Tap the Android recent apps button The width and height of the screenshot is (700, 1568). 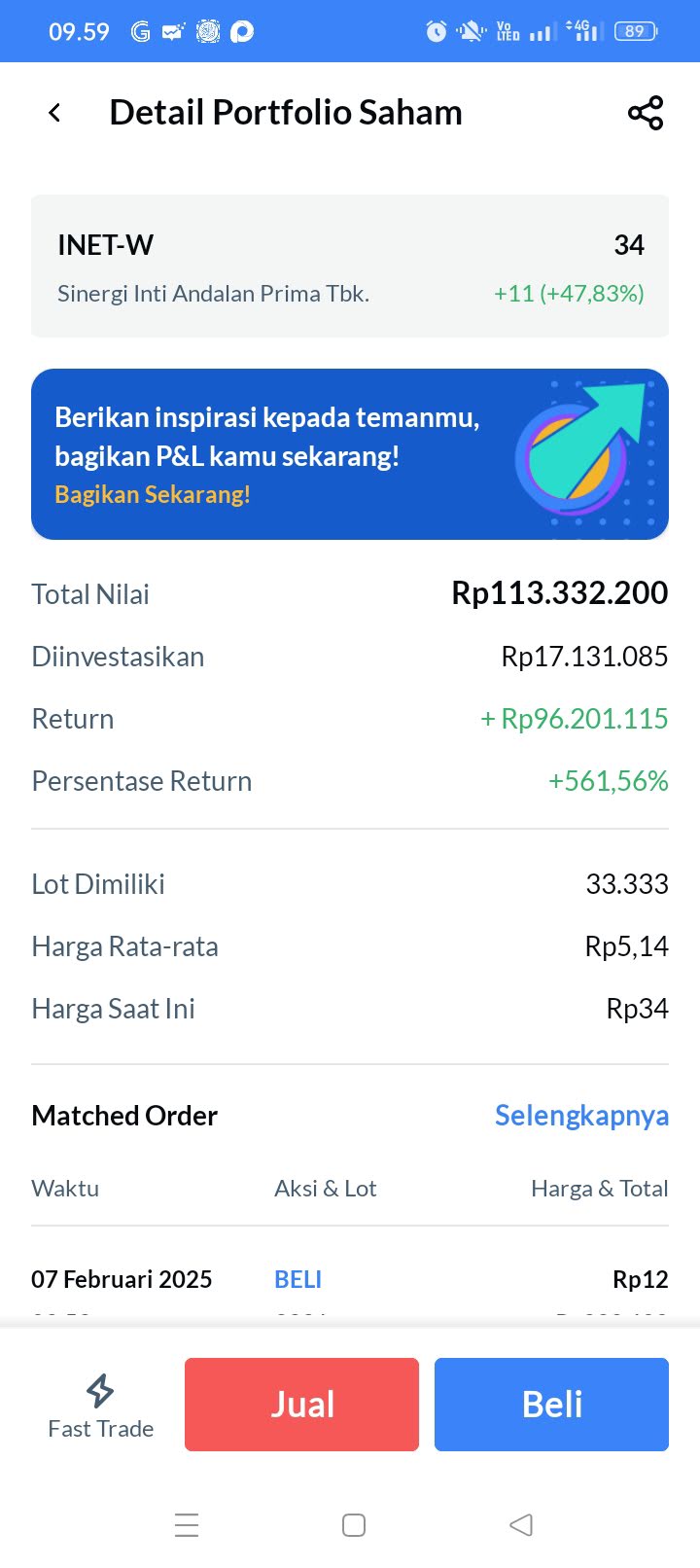tap(187, 1524)
